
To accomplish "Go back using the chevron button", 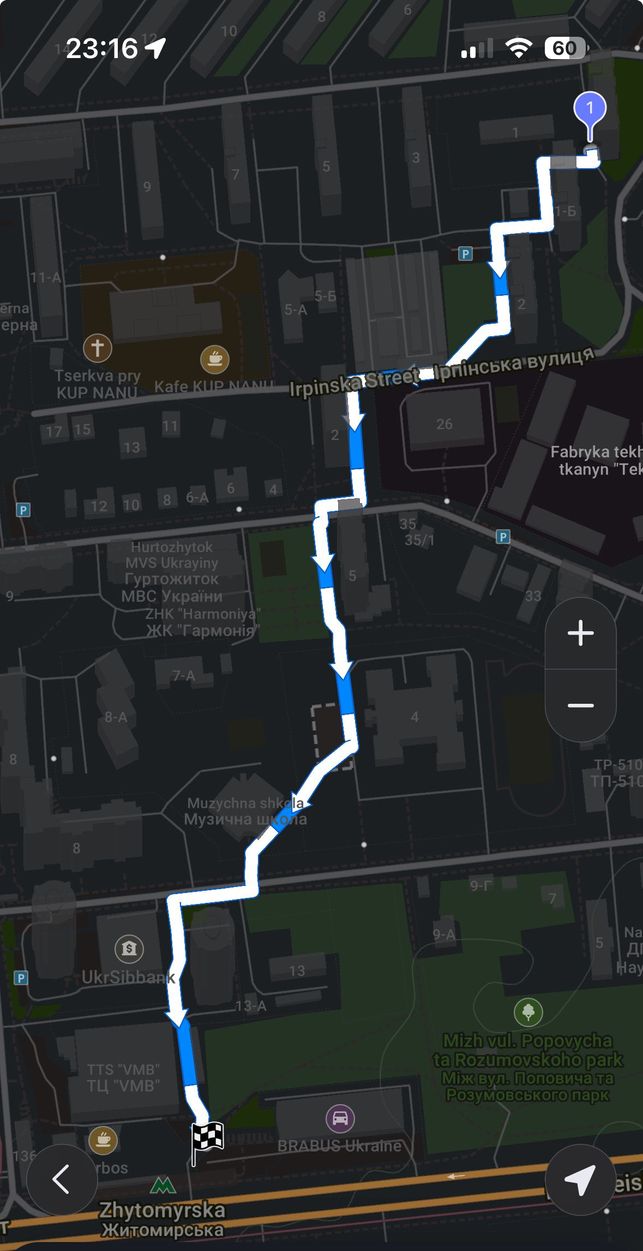I will 61,1180.
